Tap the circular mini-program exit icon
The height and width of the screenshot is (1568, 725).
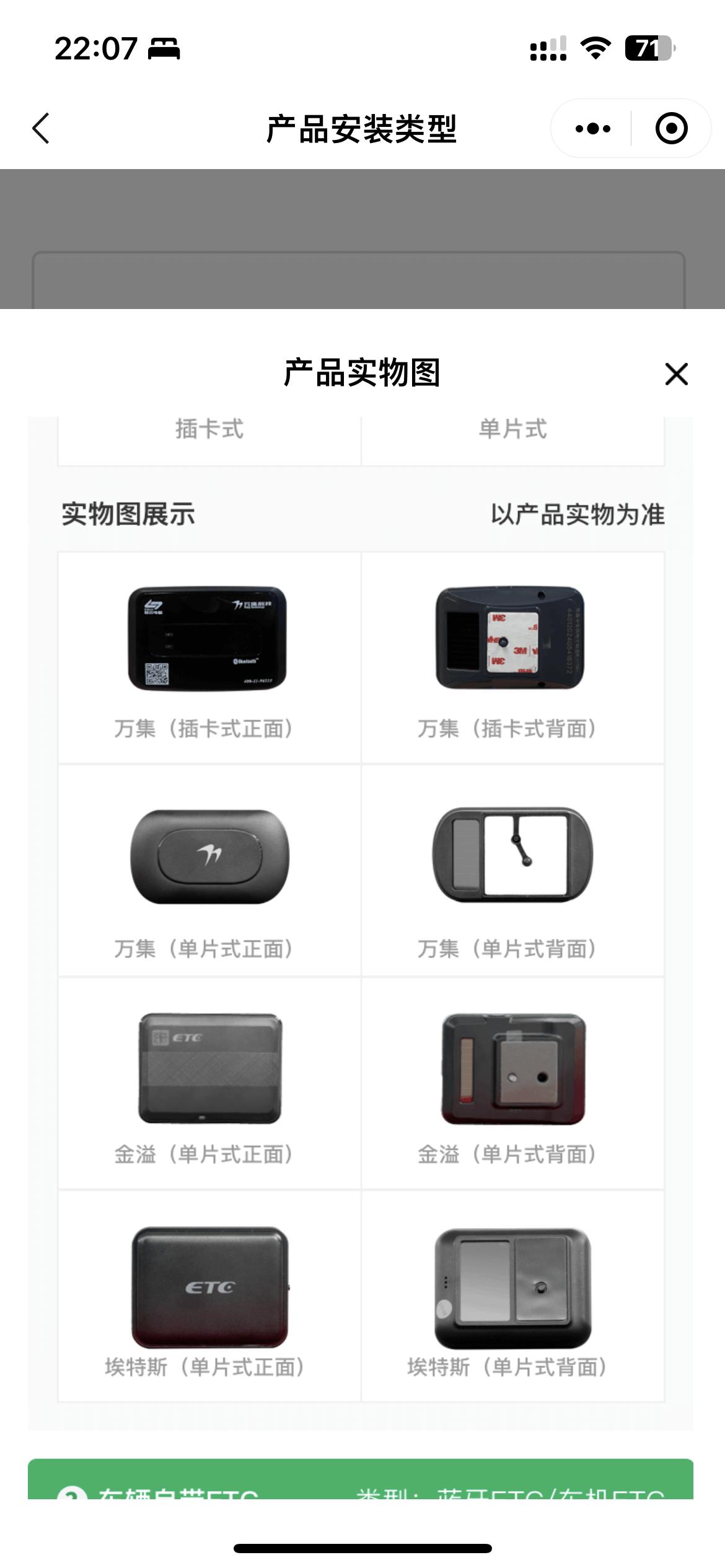[x=671, y=128]
